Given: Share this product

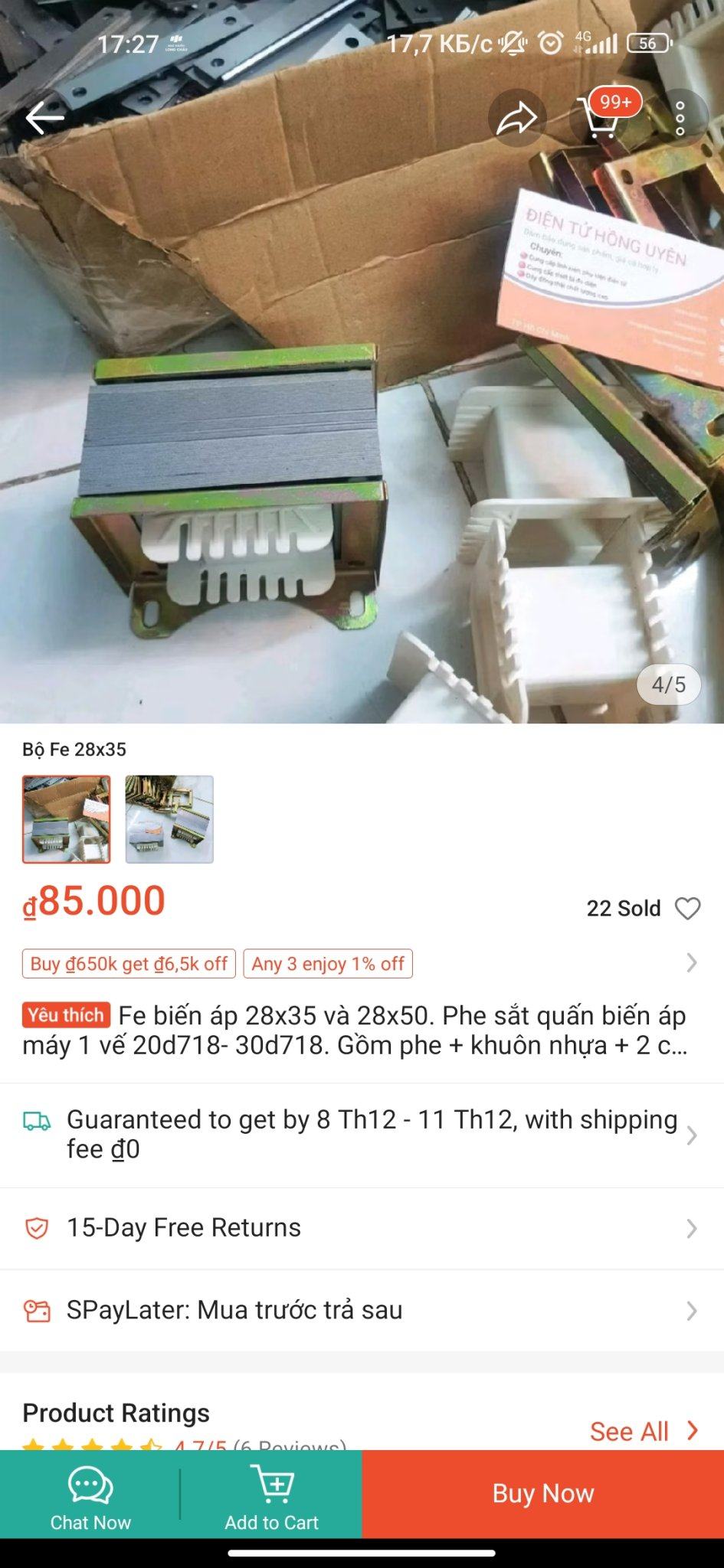Looking at the screenshot, I should click(x=517, y=119).
